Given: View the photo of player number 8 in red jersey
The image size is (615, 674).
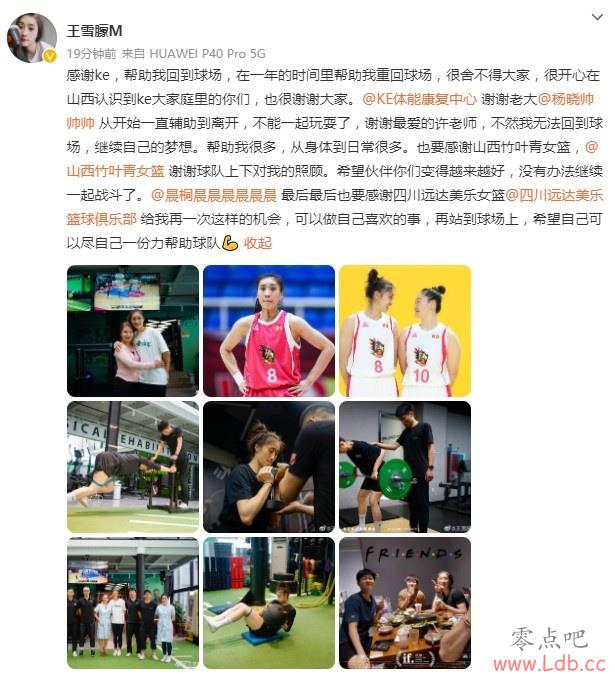Looking at the screenshot, I should click(268, 330).
